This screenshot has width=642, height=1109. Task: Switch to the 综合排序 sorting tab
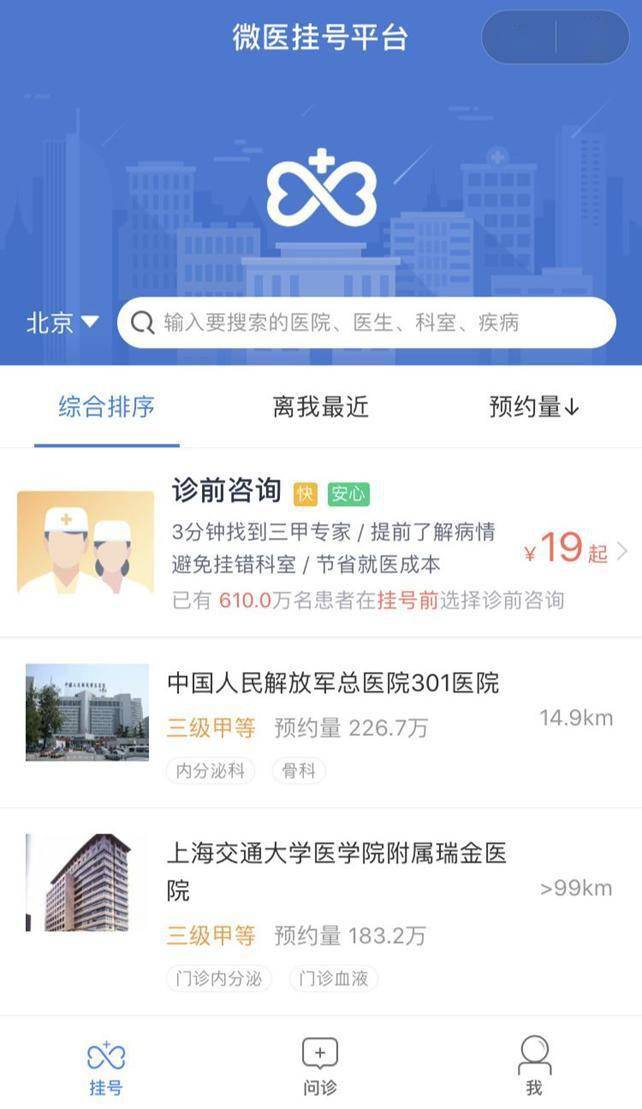point(107,407)
